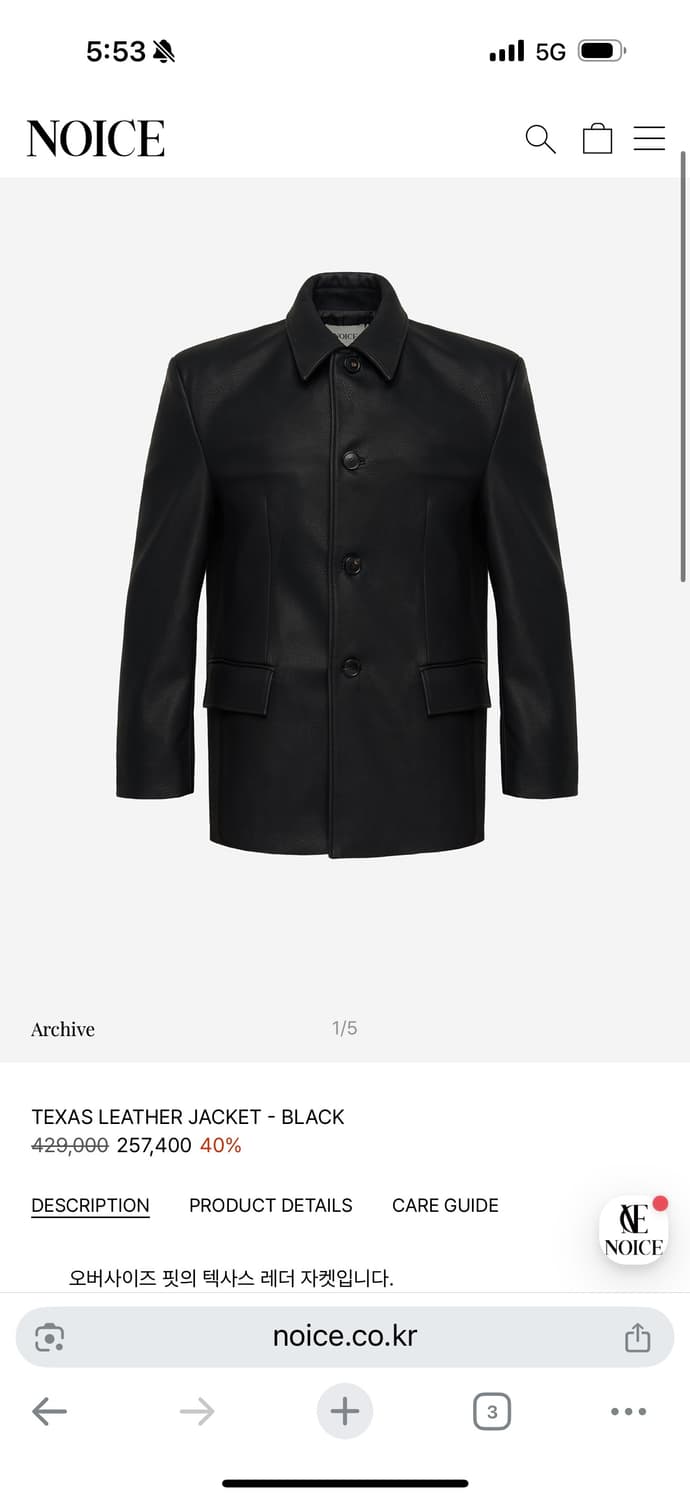Open the tab switcher showing 3 tabs
Image resolution: width=690 pixels, height=1500 pixels.
pos(491,1412)
